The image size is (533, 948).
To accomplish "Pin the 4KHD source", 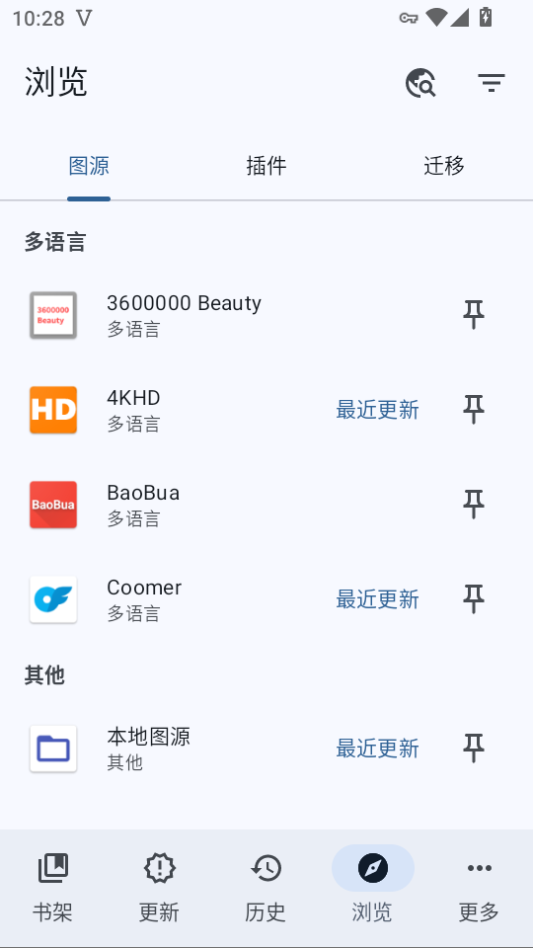I will pyautogui.click(x=474, y=410).
